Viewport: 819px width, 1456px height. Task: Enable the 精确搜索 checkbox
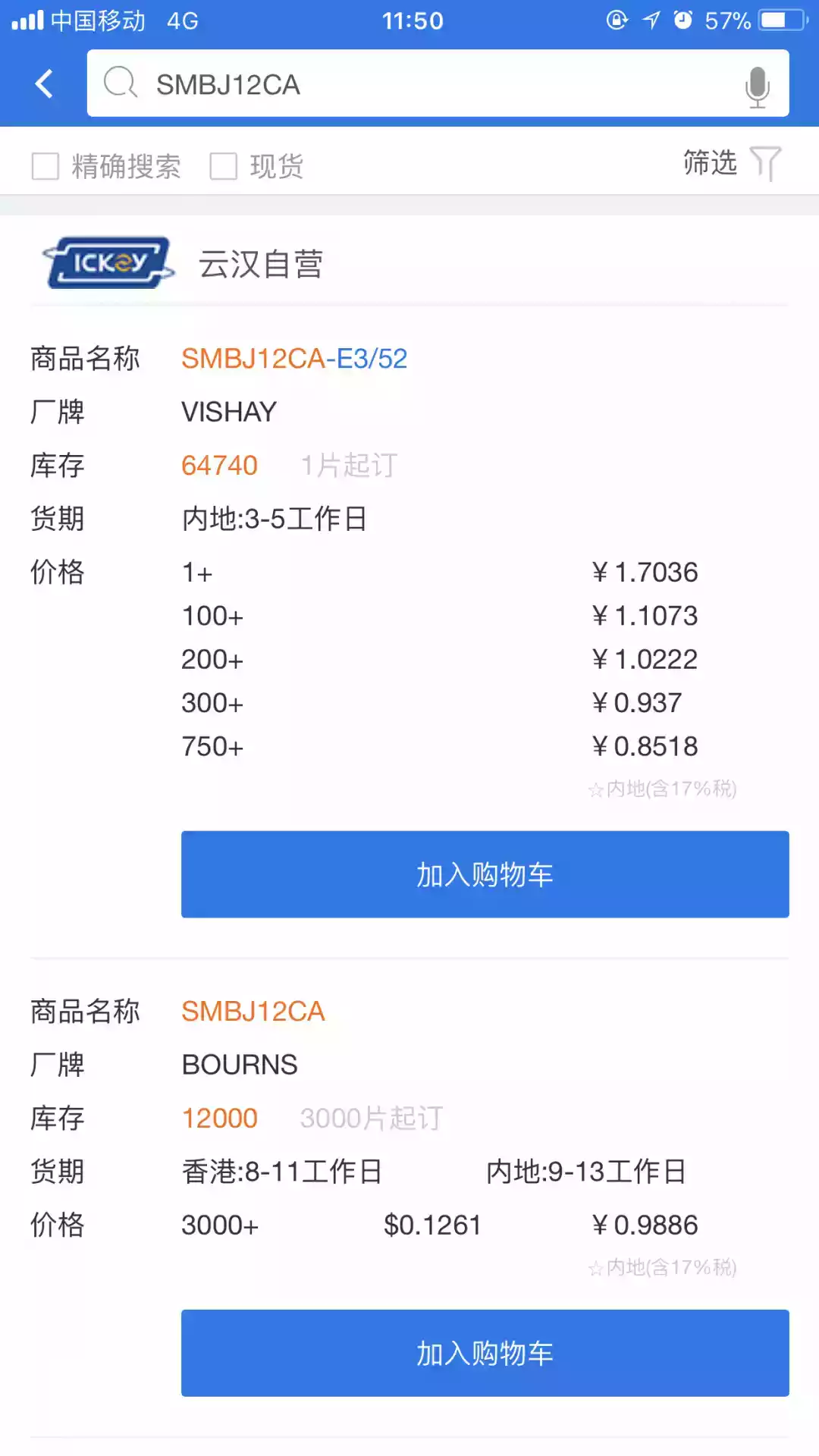tap(45, 165)
